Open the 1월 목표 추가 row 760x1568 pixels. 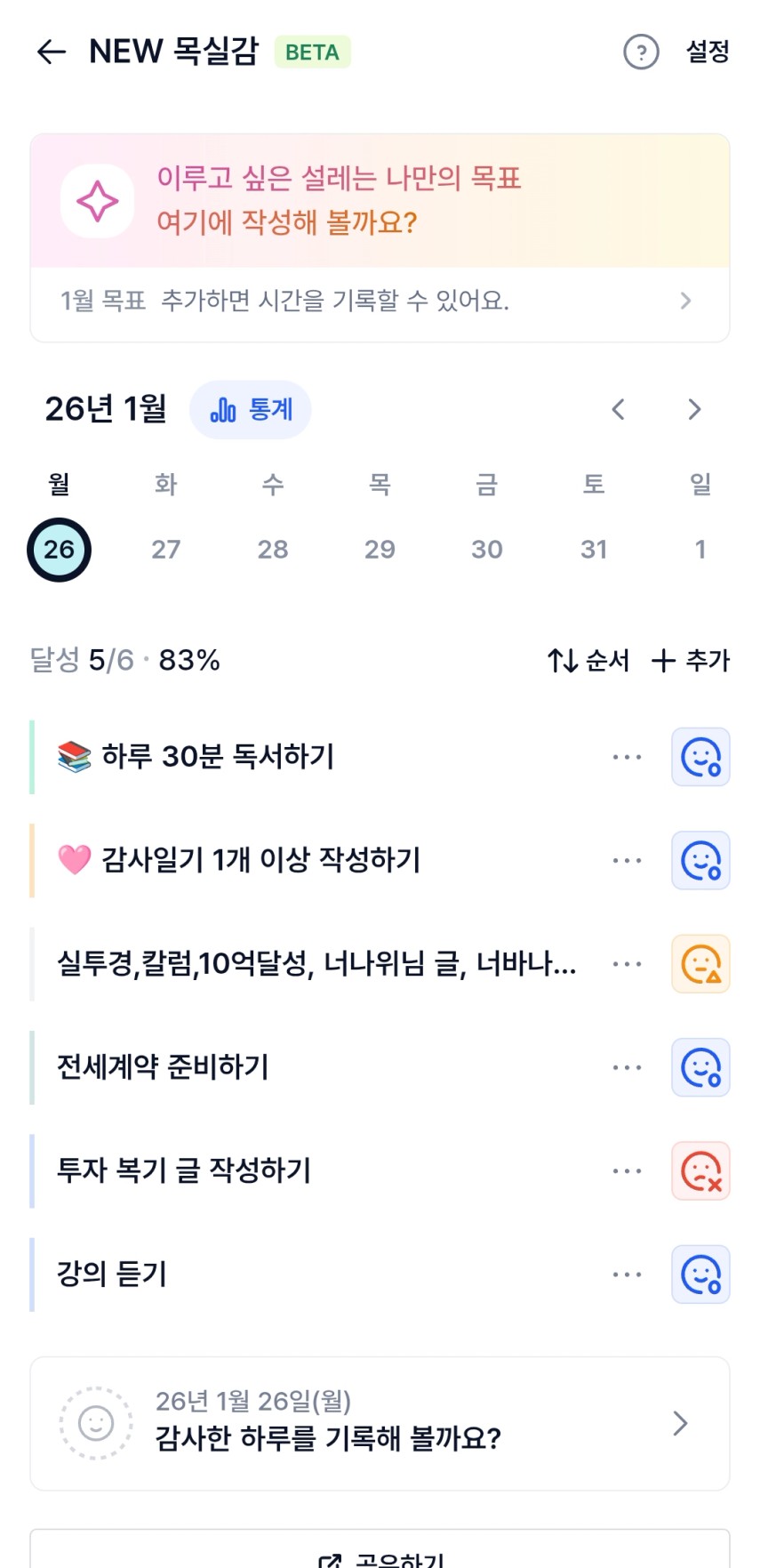click(380, 302)
